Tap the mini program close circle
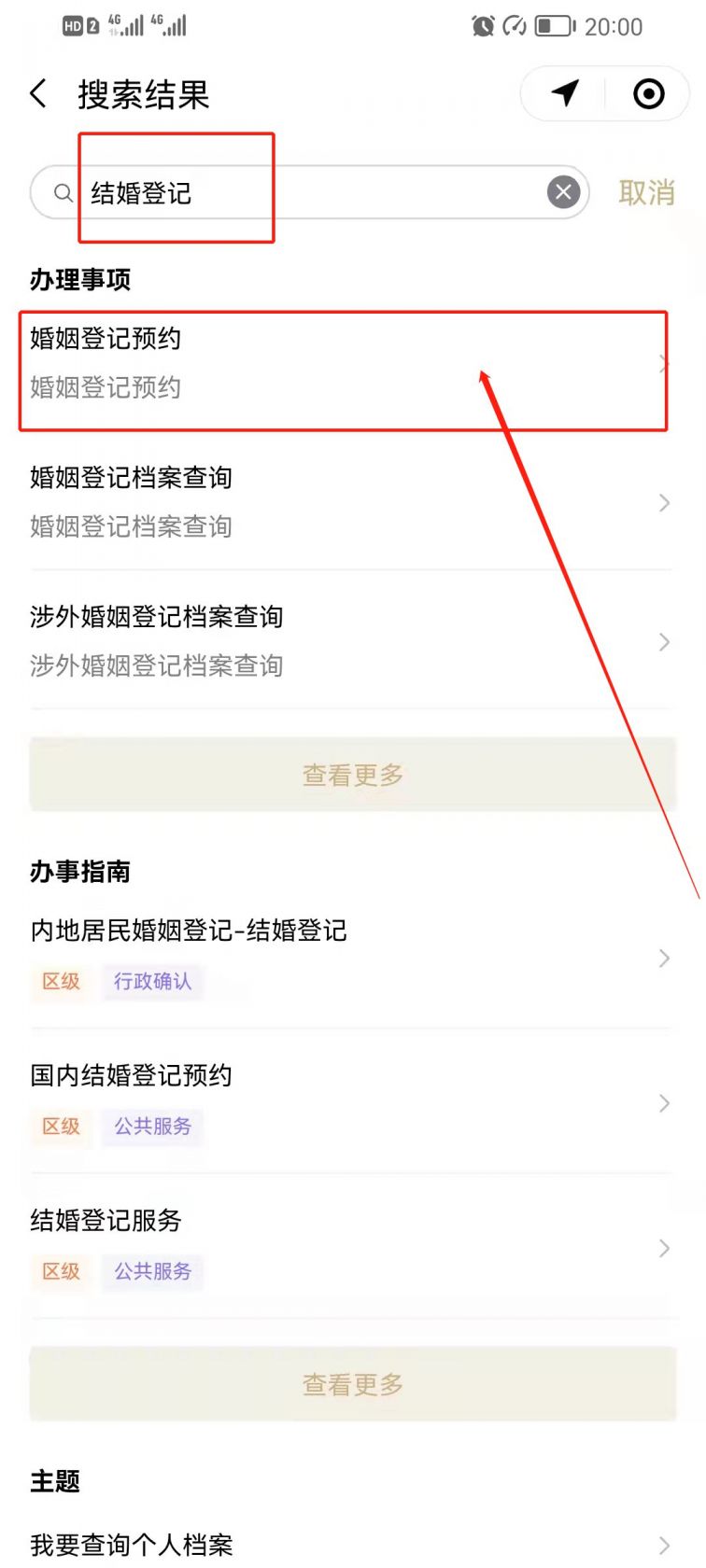The image size is (706, 1568). pos(649,93)
